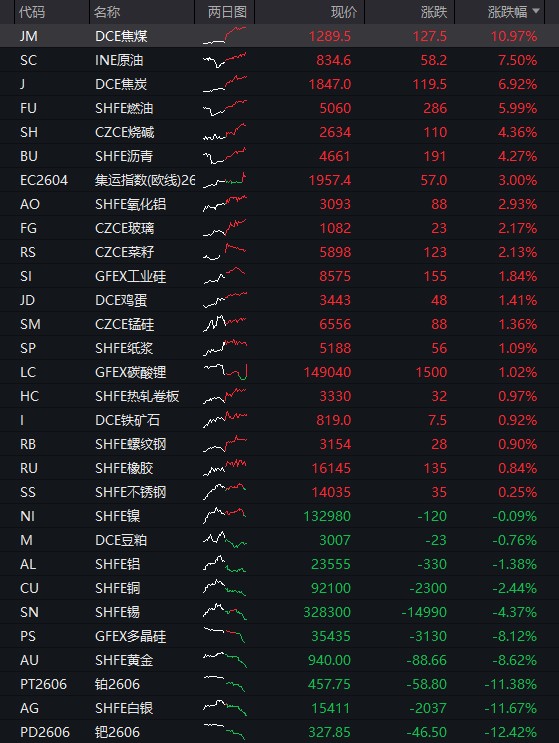Select the 钯2606 (PD2606) contract
The width and height of the screenshot is (559, 743).
click(x=280, y=732)
